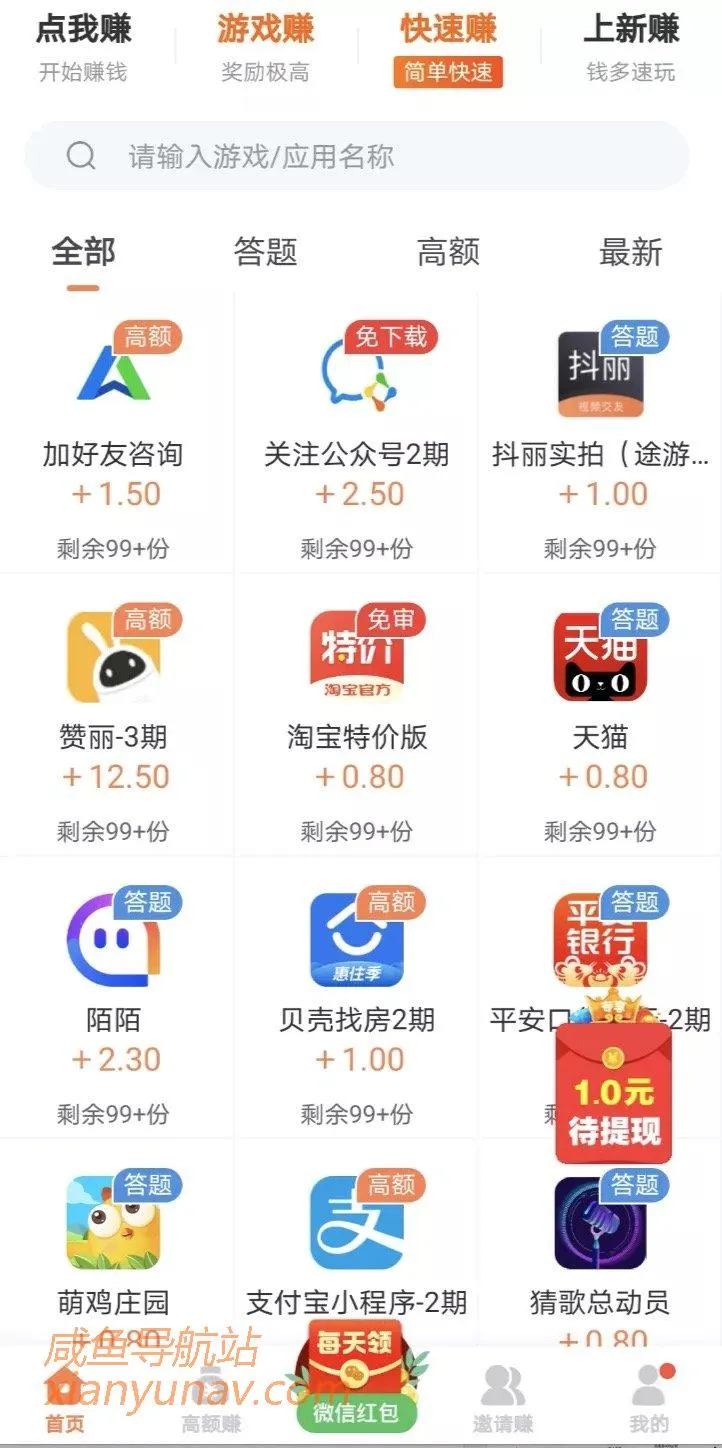Go to the 邀请赚 tab
Screen dimensions: 722x1448
coord(503,1398)
